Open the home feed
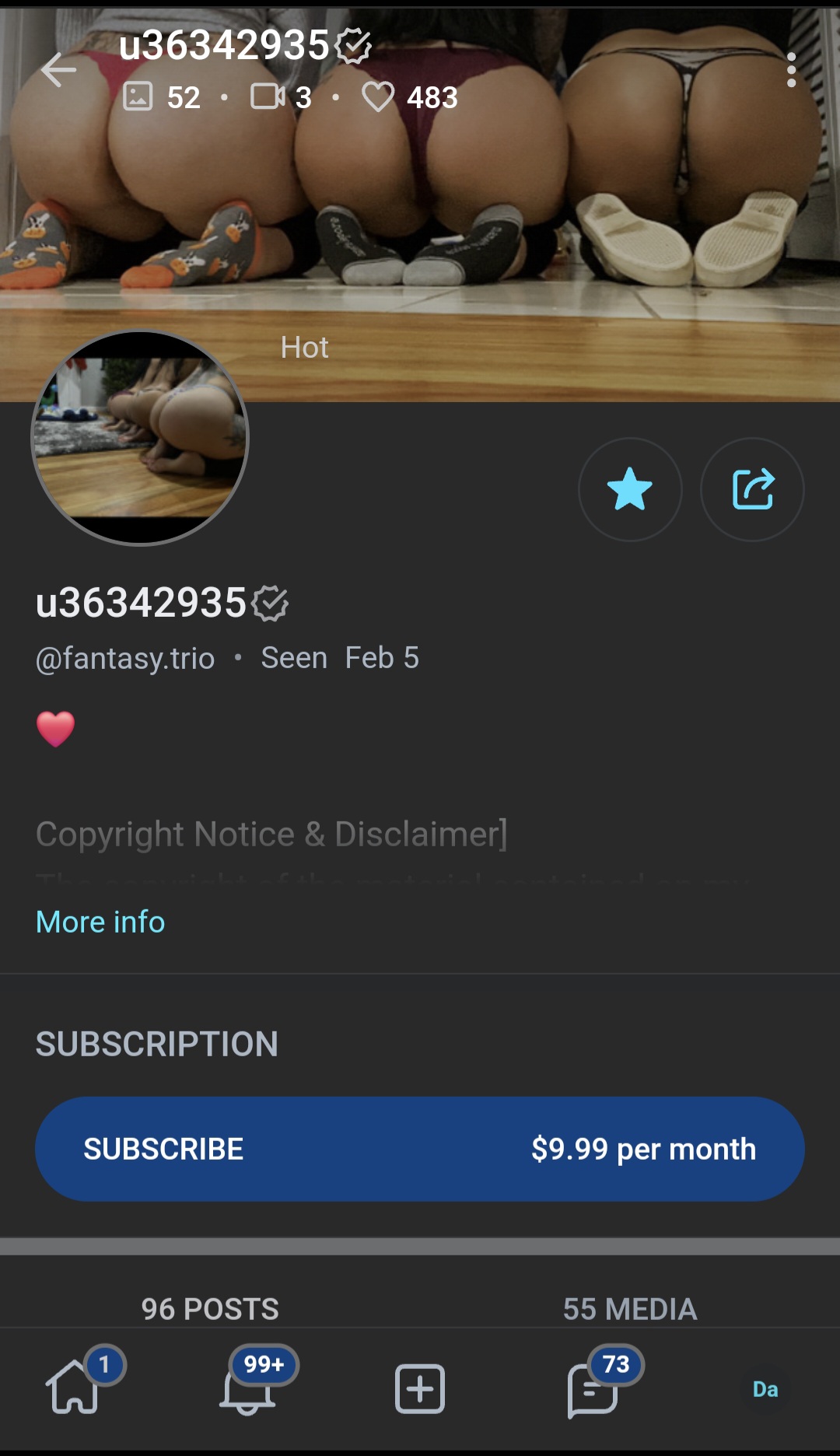Viewport: 840px width, 1456px height. [x=74, y=1388]
